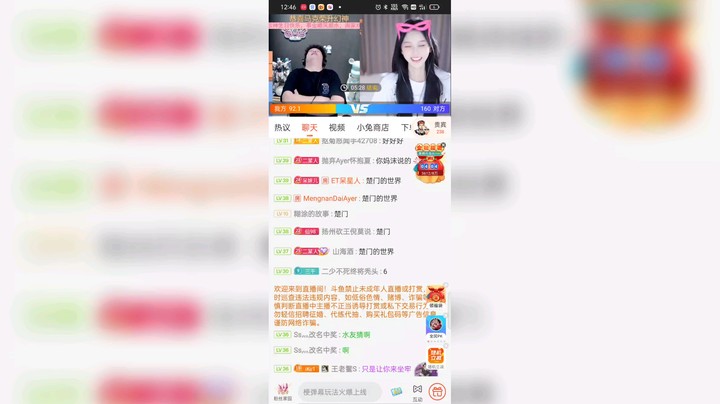
Task: Open the gift box button
Action: click(437, 391)
